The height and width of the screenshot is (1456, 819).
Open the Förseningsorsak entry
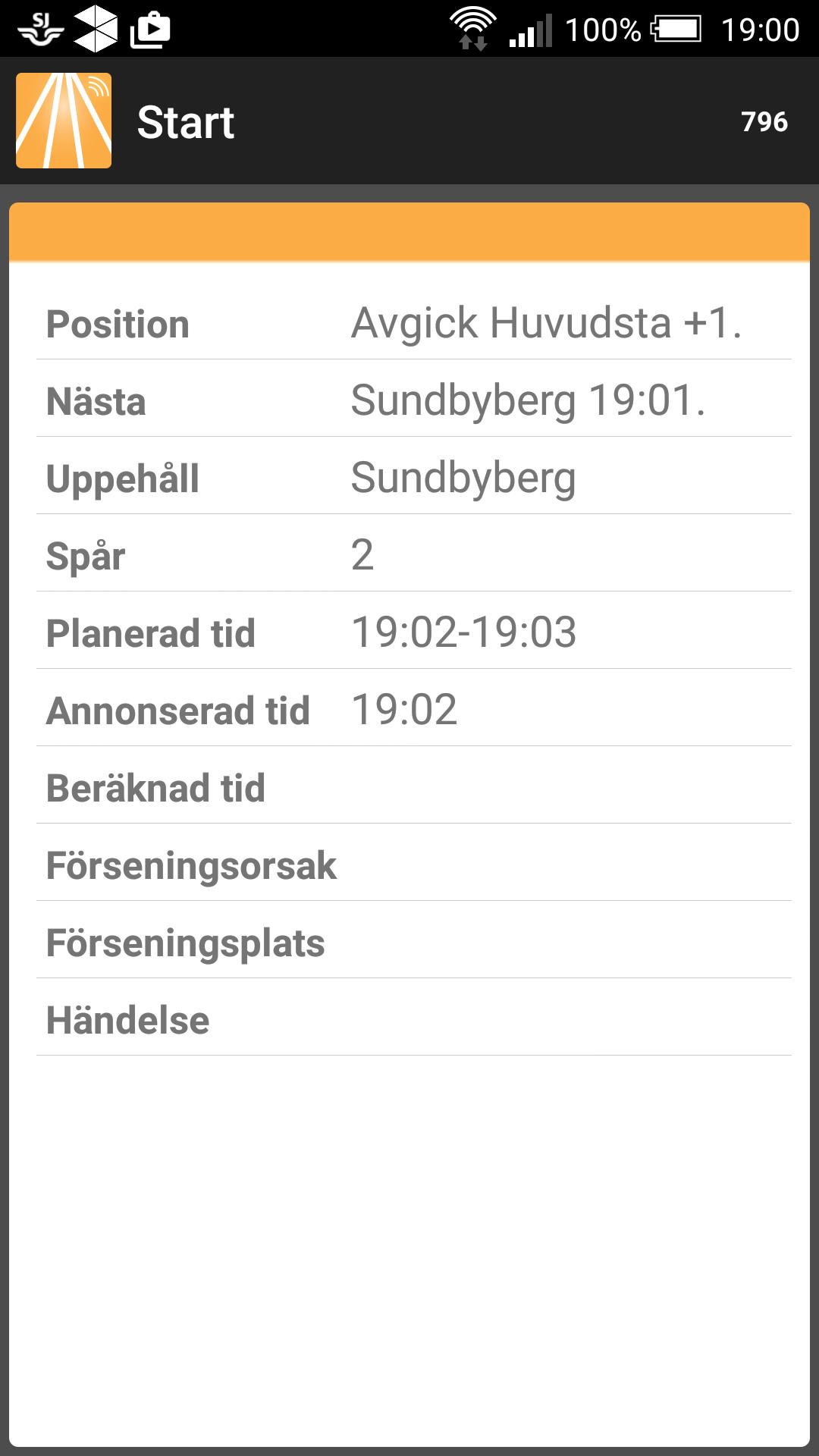pyautogui.click(x=409, y=866)
